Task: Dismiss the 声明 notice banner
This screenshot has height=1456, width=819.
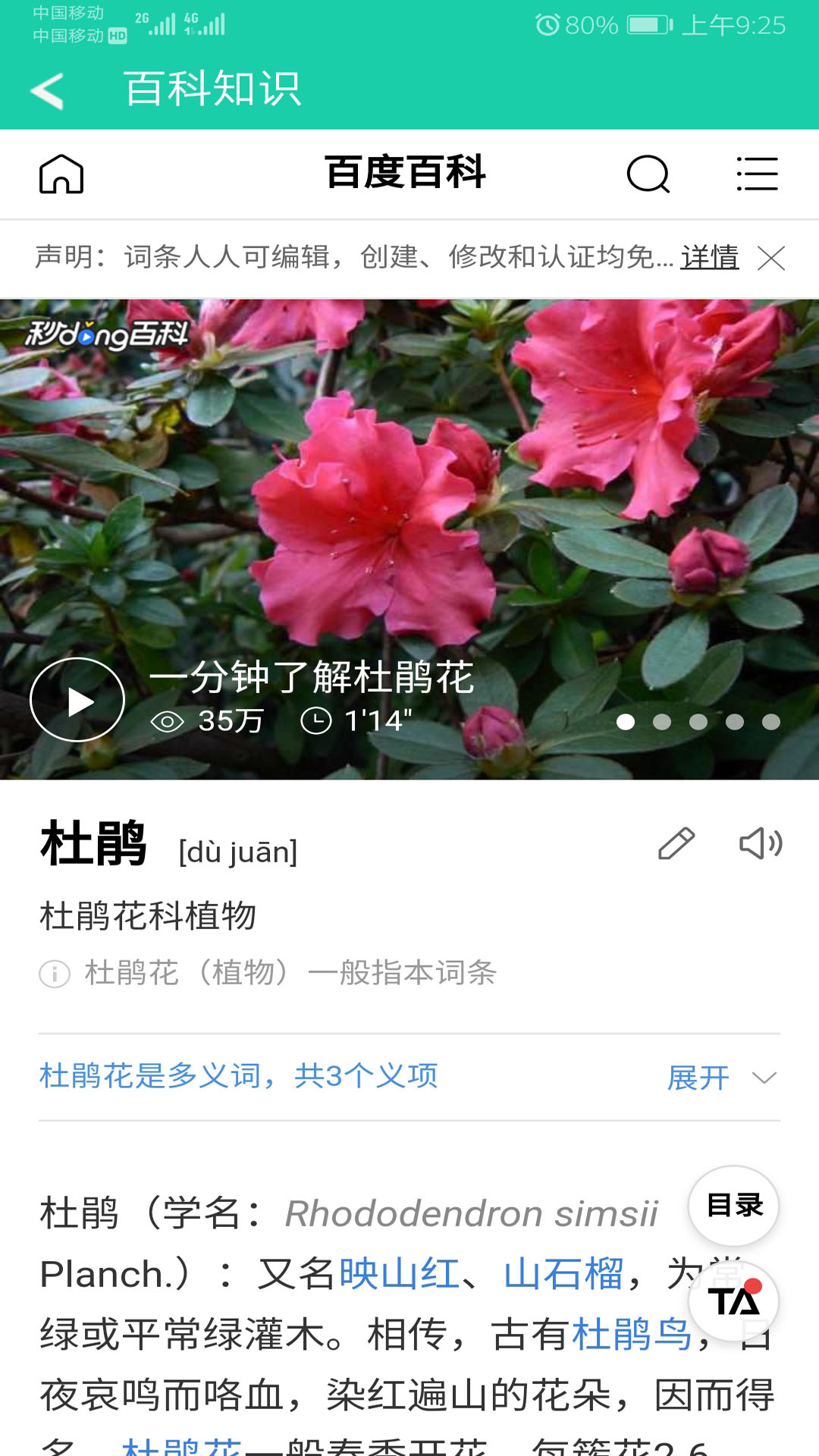Action: coord(771,259)
